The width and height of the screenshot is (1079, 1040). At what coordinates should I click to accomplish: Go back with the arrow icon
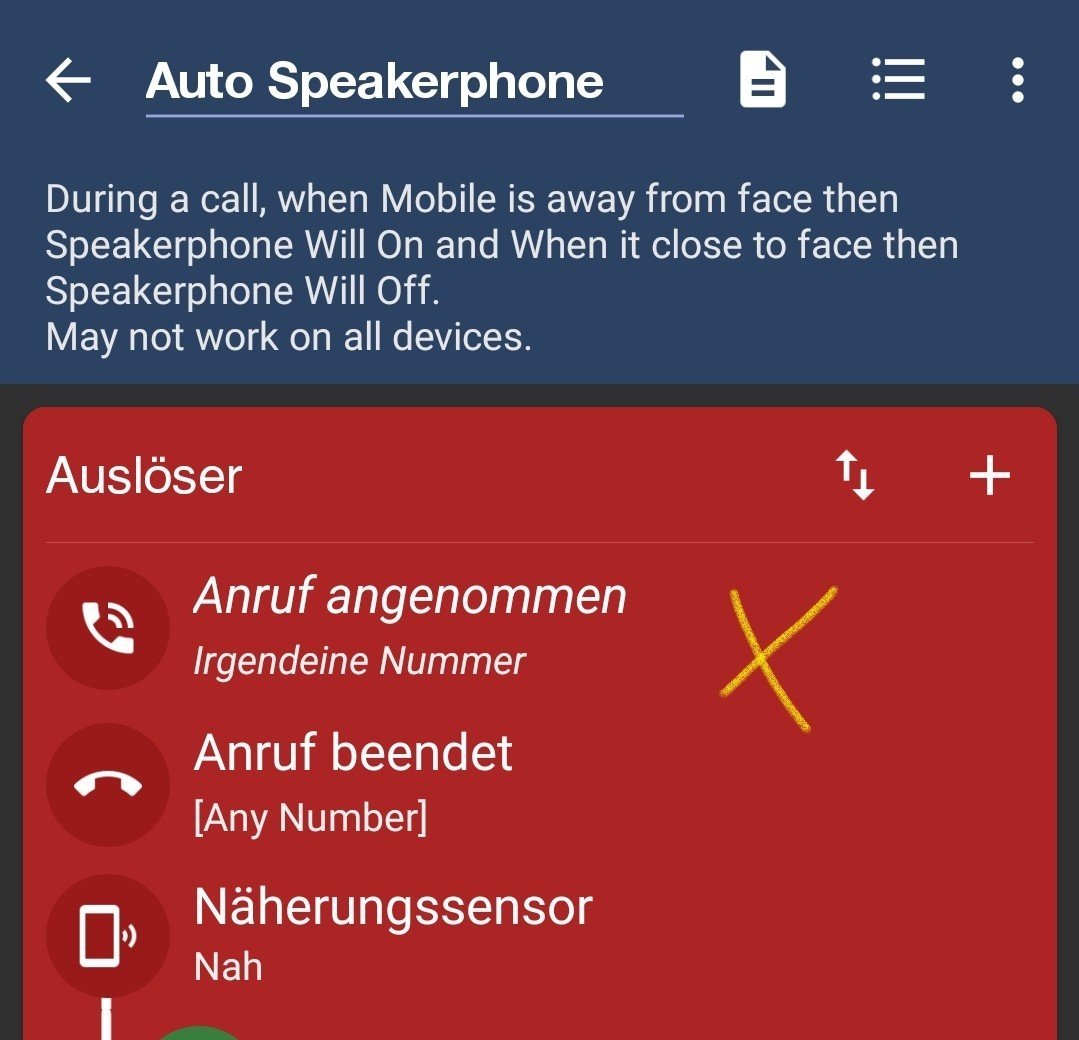pos(68,80)
